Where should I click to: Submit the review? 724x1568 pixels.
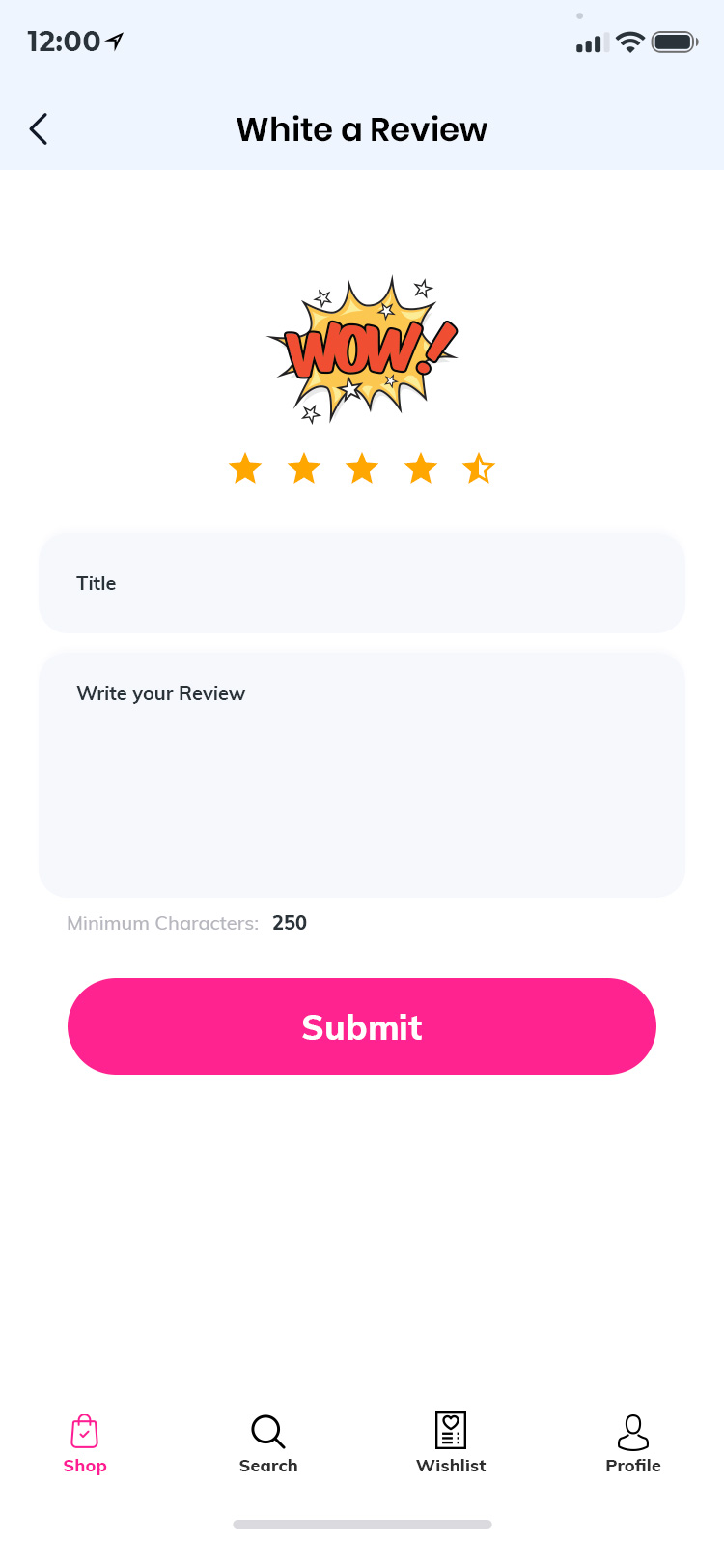point(362,1026)
